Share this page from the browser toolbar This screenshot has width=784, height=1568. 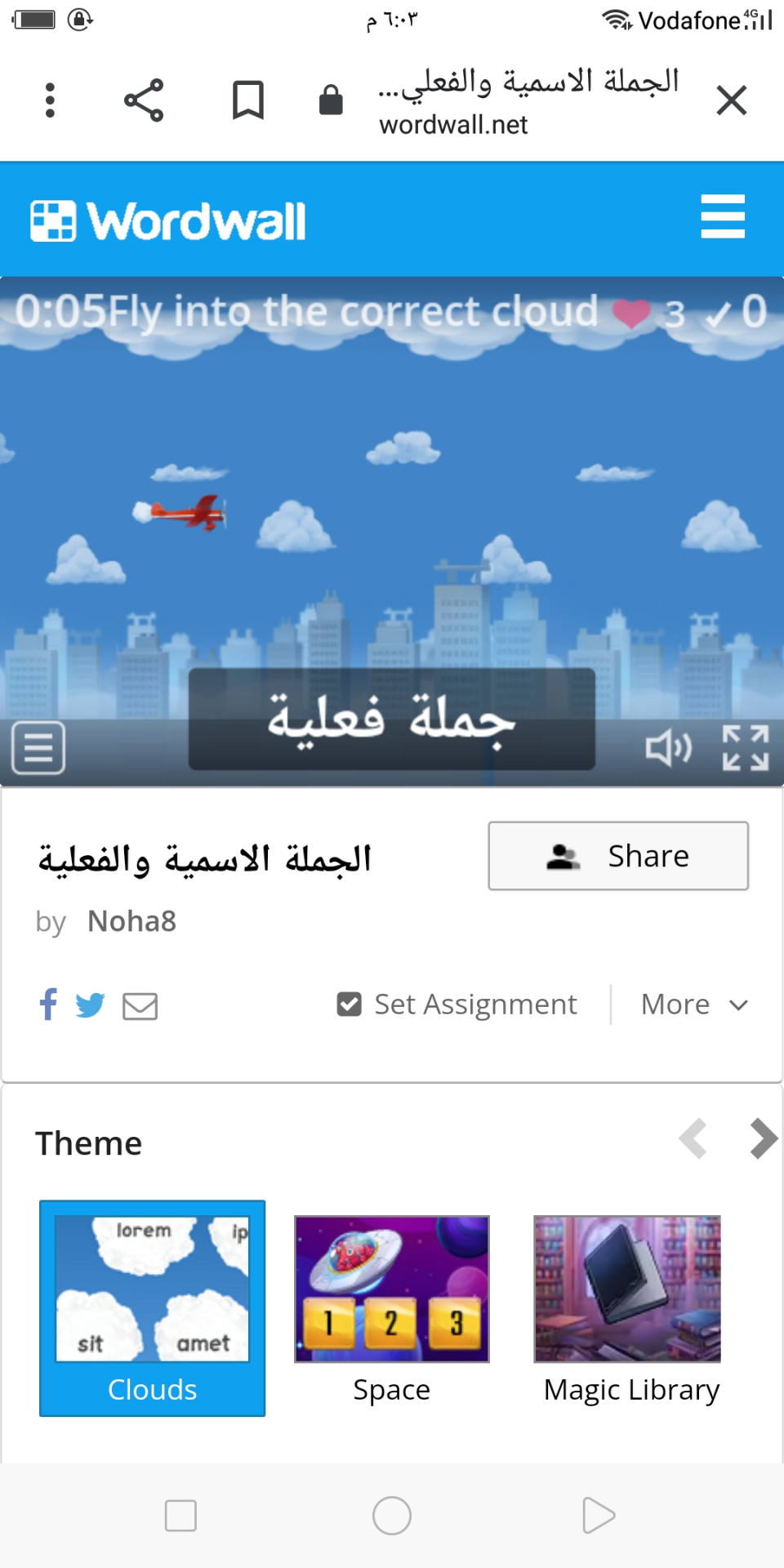coord(144,100)
